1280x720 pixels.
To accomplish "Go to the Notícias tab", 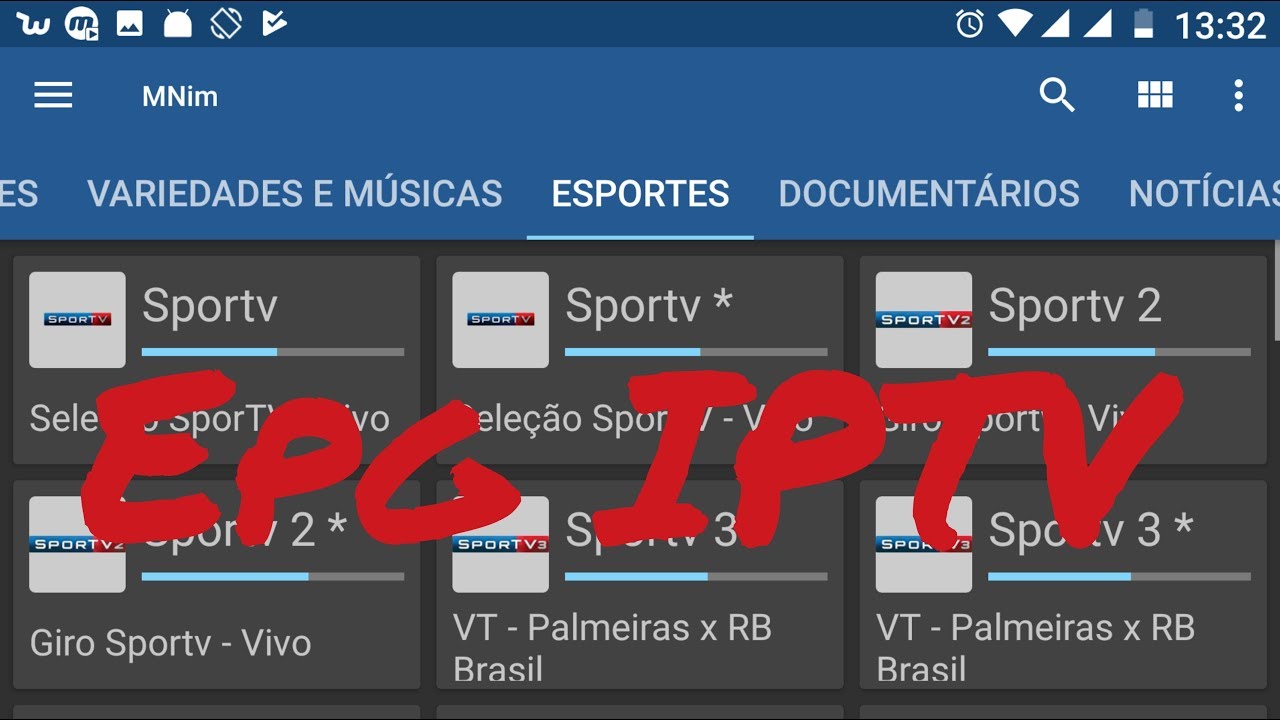I will tap(1204, 193).
